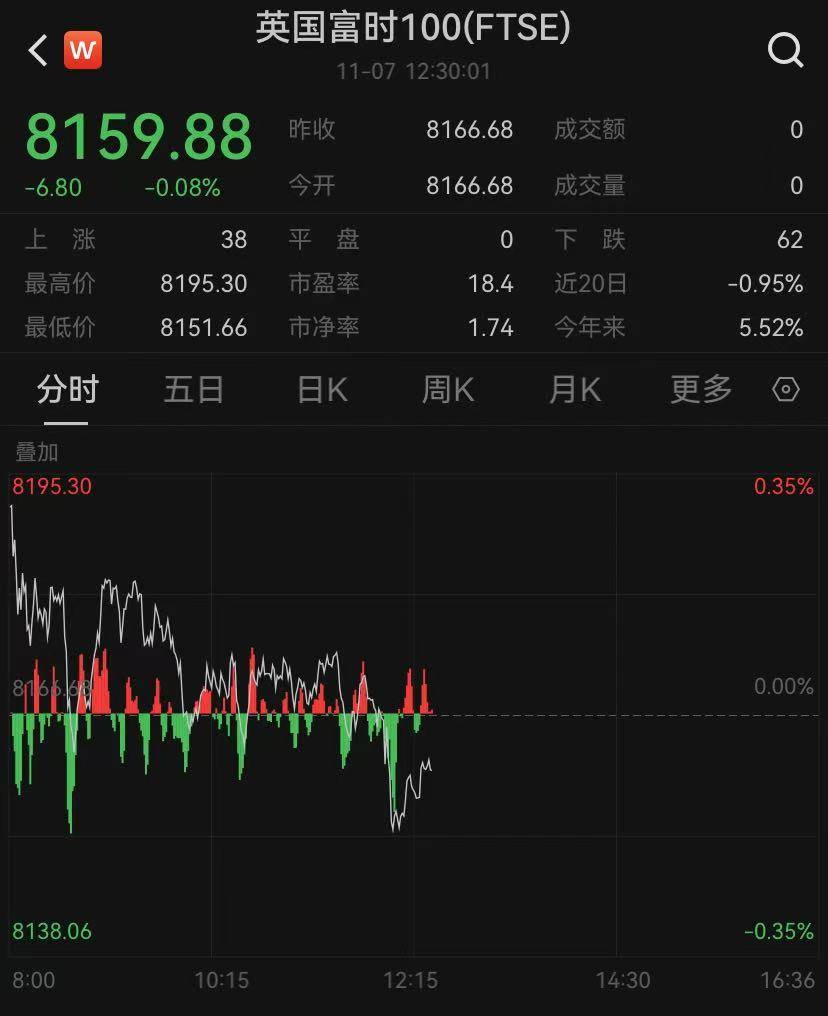This screenshot has width=828, height=1016.
Task: Enable the 五日 five-day chart view
Action: pyautogui.click(x=193, y=390)
